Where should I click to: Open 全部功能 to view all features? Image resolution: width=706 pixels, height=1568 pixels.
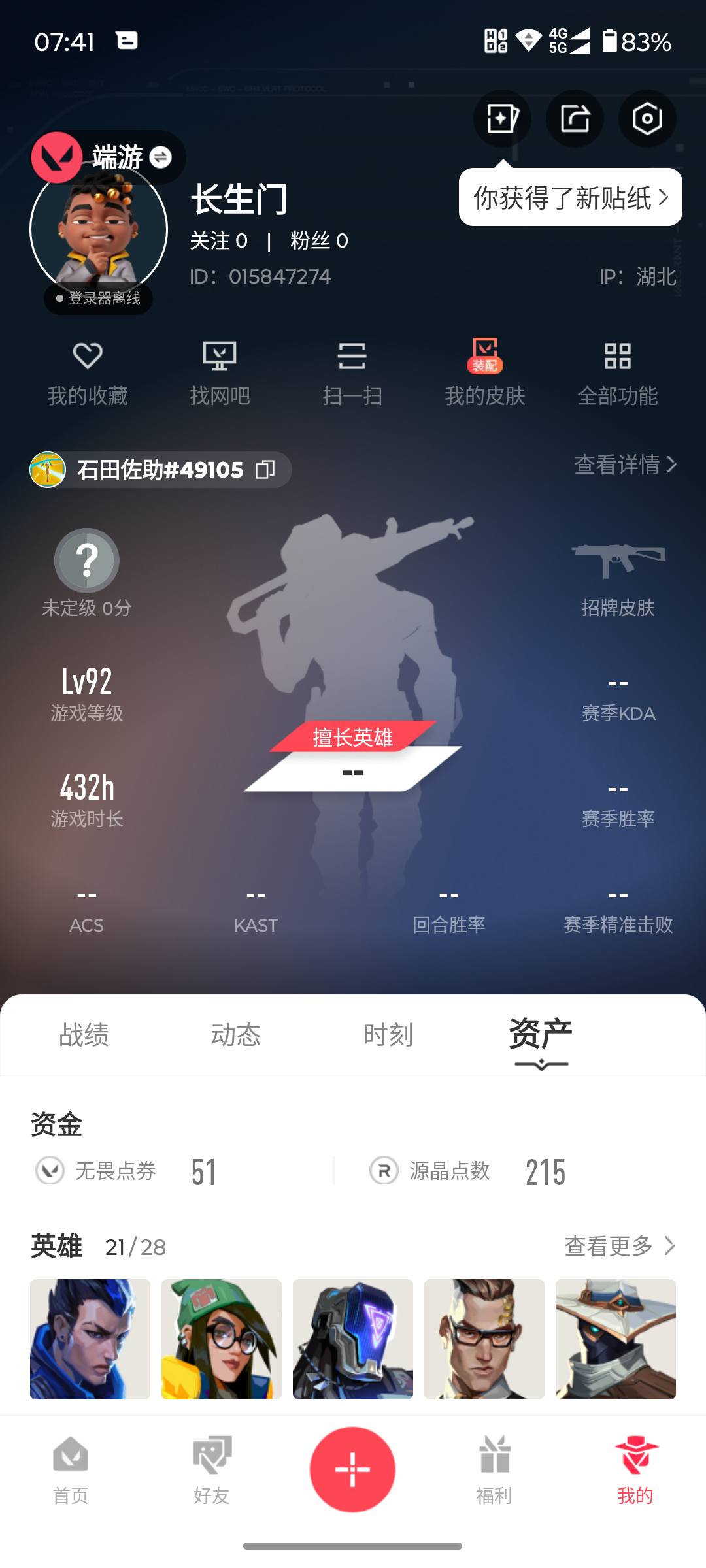(618, 372)
